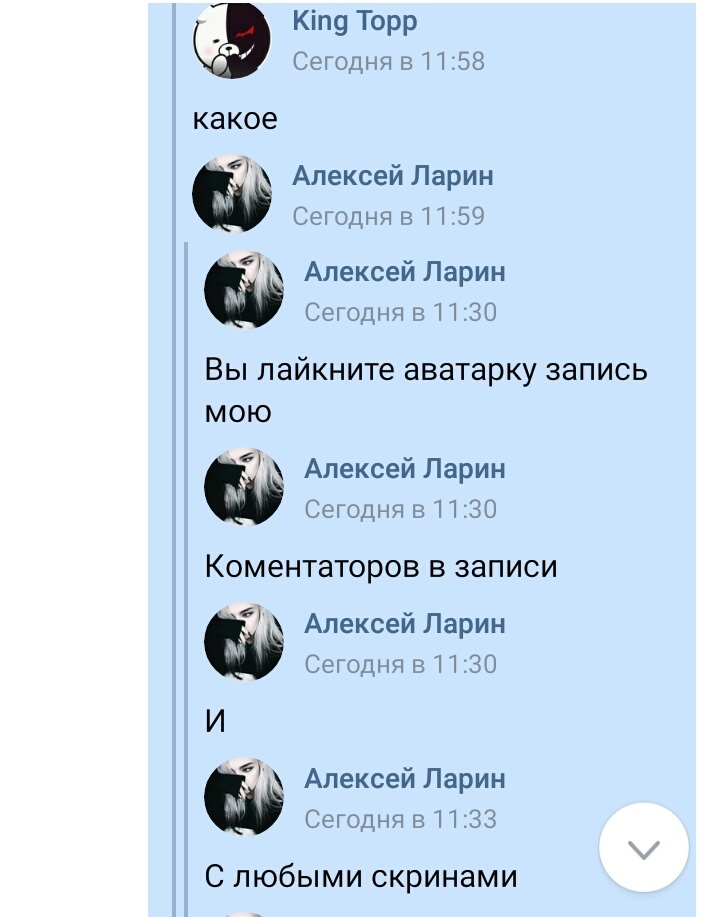The height and width of the screenshot is (917, 720).
Task: Open King Topp's profile name link
Action: coord(354,21)
